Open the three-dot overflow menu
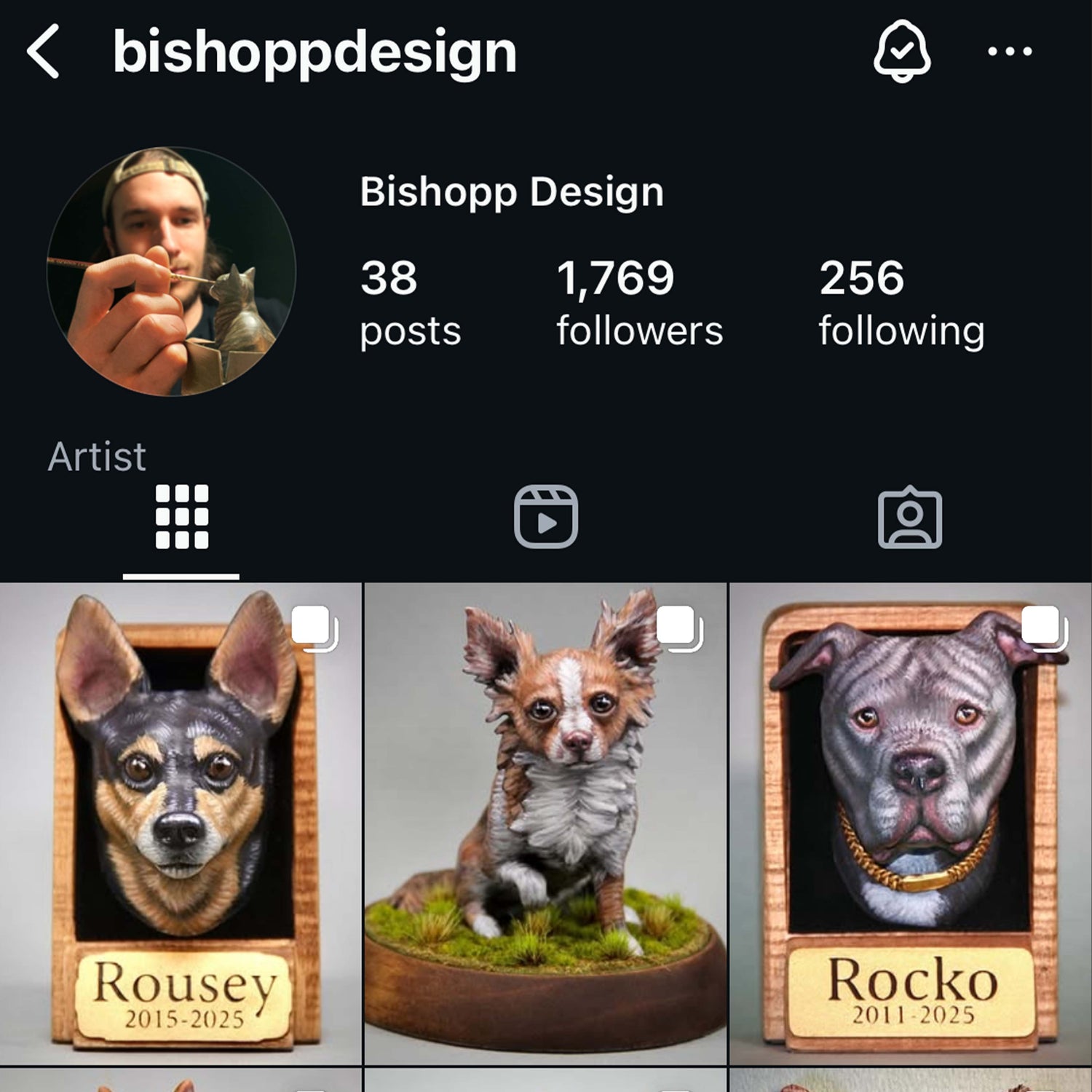The height and width of the screenshot is (1092, 1092). 1009,51
